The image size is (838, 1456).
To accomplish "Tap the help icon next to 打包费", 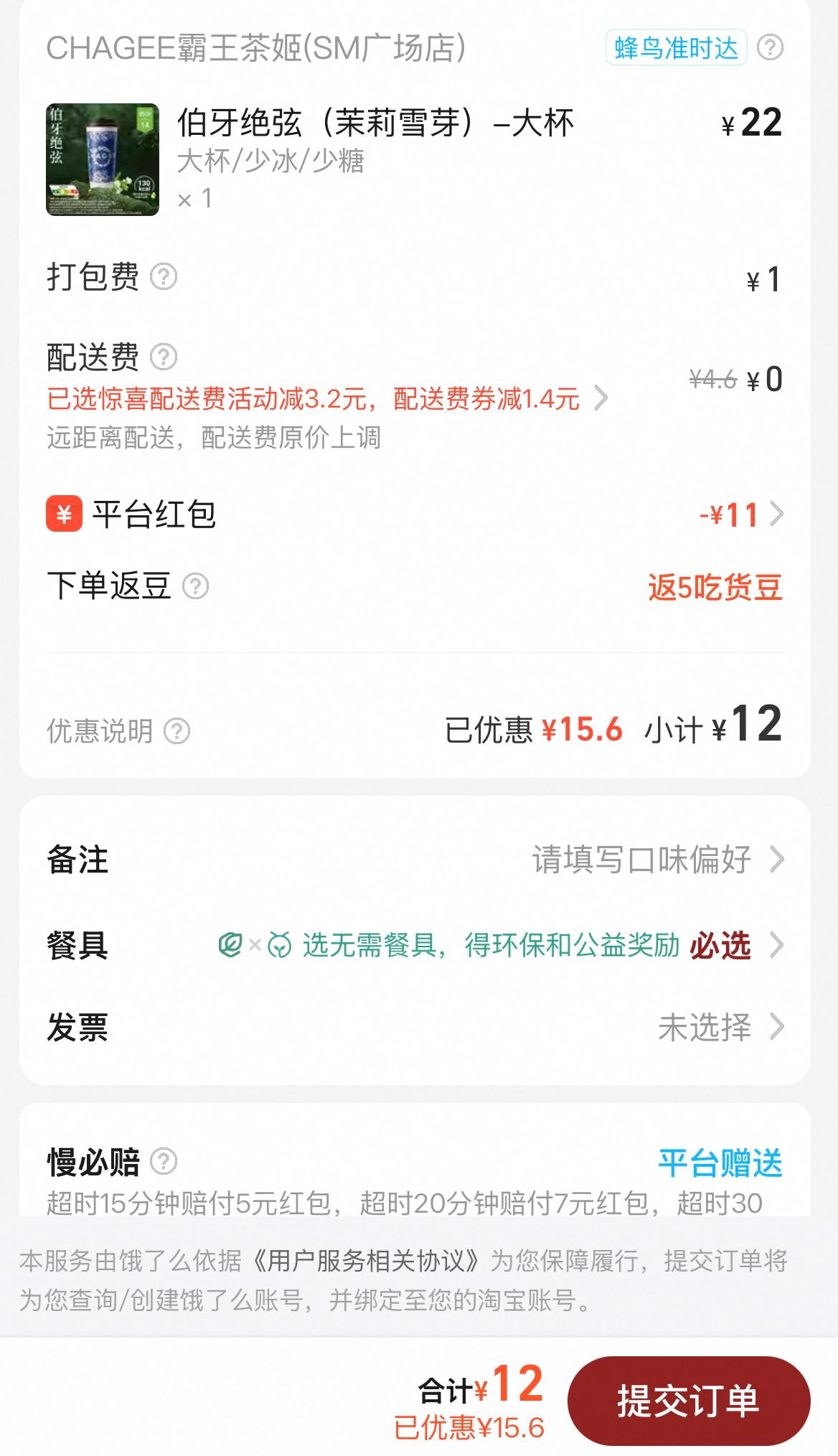I will coord(164,276).
